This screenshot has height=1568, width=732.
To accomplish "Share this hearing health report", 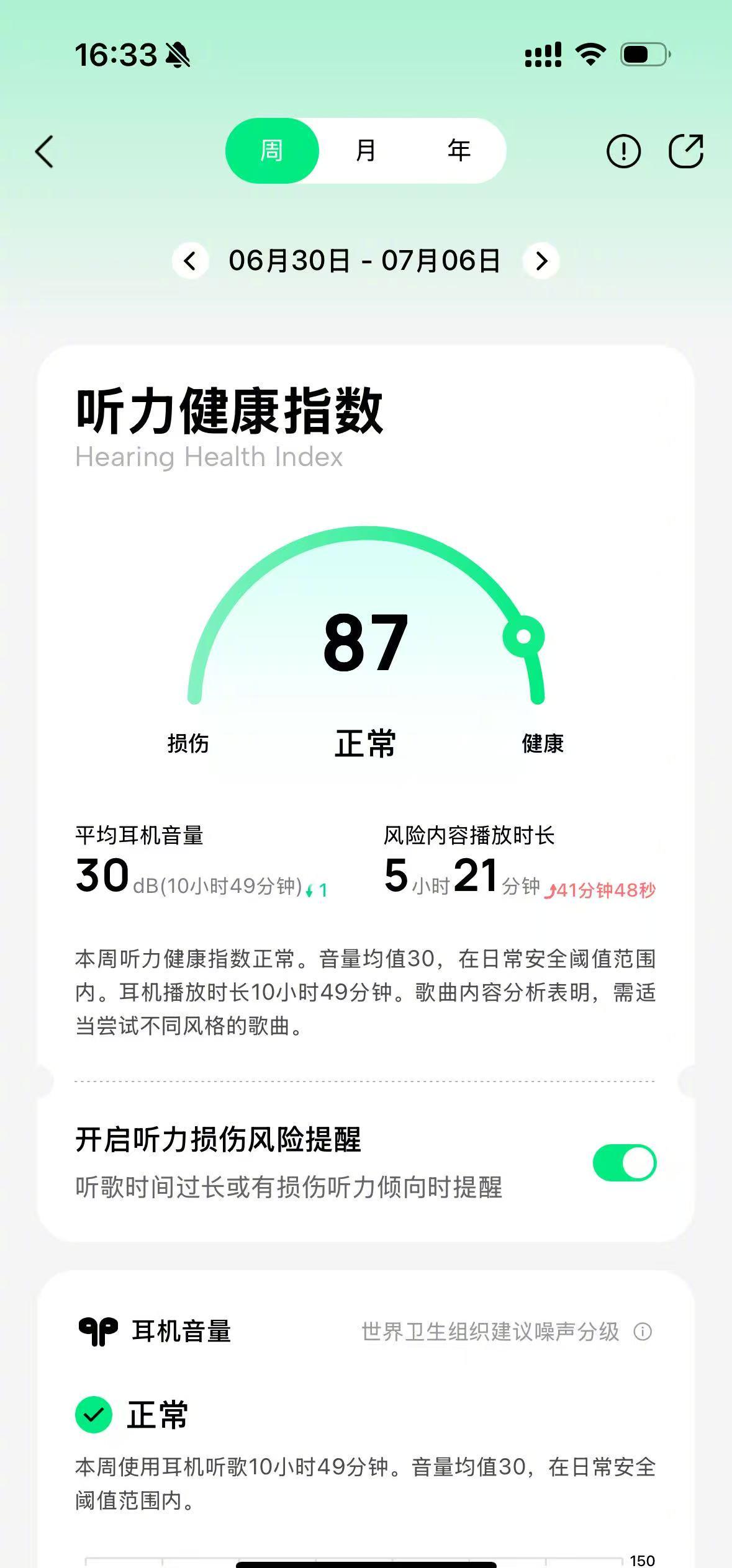I will pos(686,151).
